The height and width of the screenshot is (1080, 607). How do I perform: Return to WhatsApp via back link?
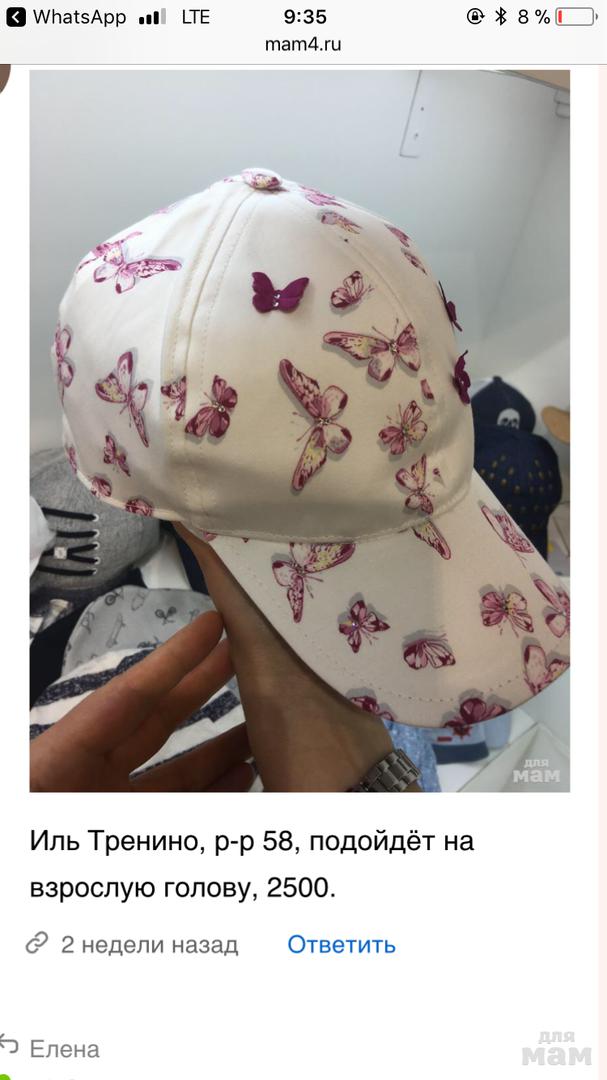66,17
